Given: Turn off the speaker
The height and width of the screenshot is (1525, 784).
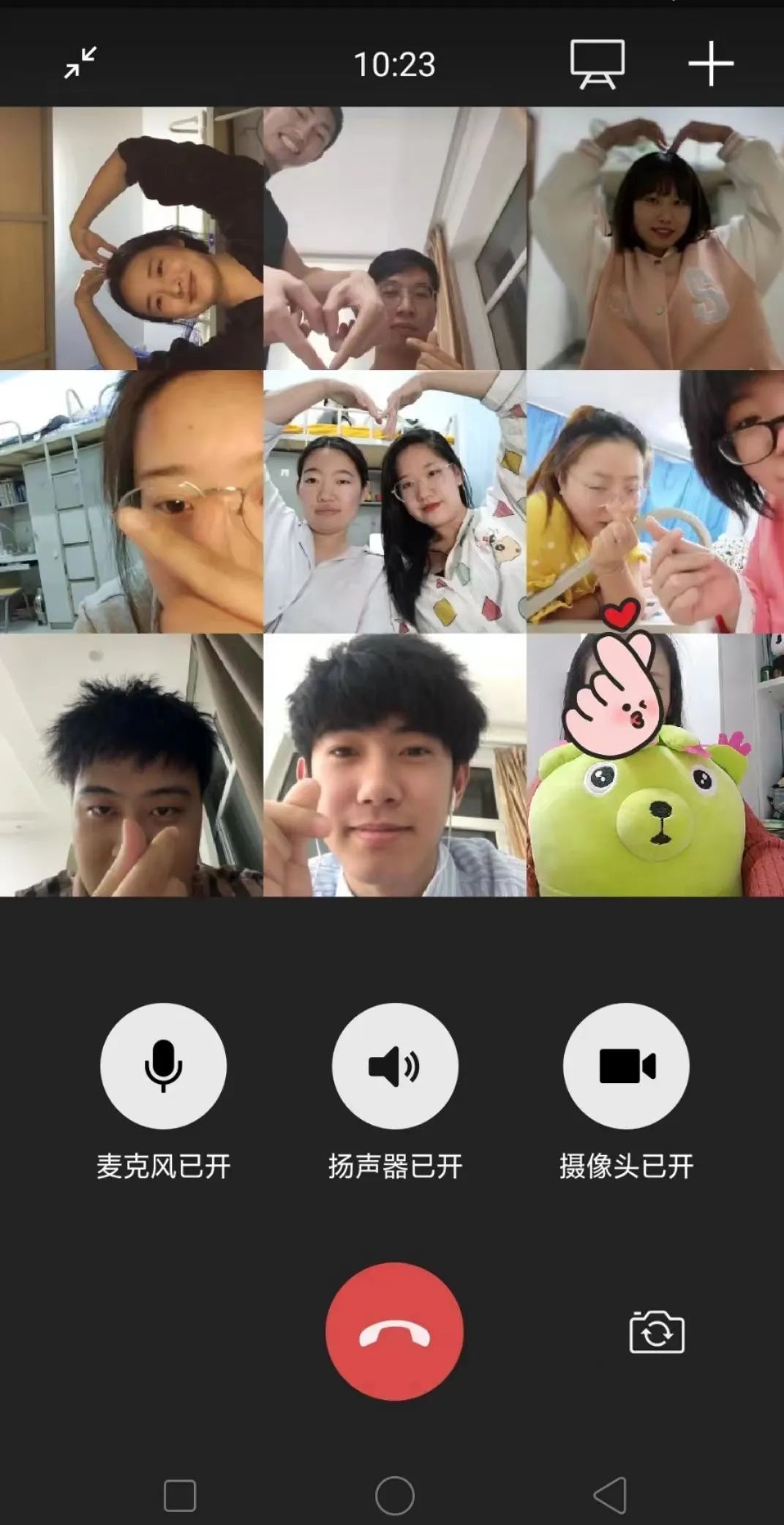Looking at the screenshot, I should [395, 1066].
